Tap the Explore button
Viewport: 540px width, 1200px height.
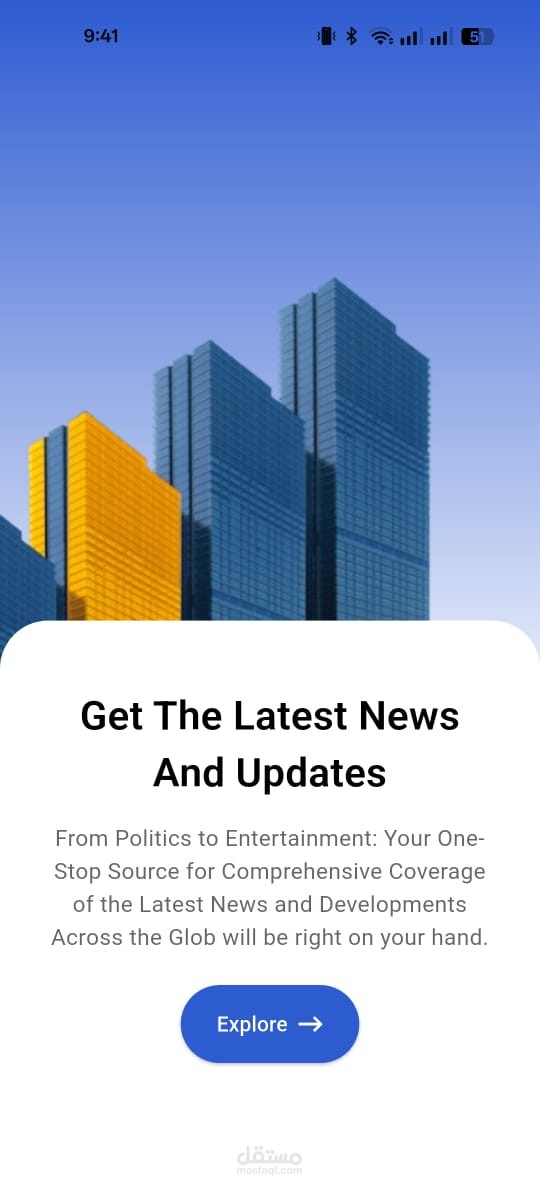coord(270,1024)
